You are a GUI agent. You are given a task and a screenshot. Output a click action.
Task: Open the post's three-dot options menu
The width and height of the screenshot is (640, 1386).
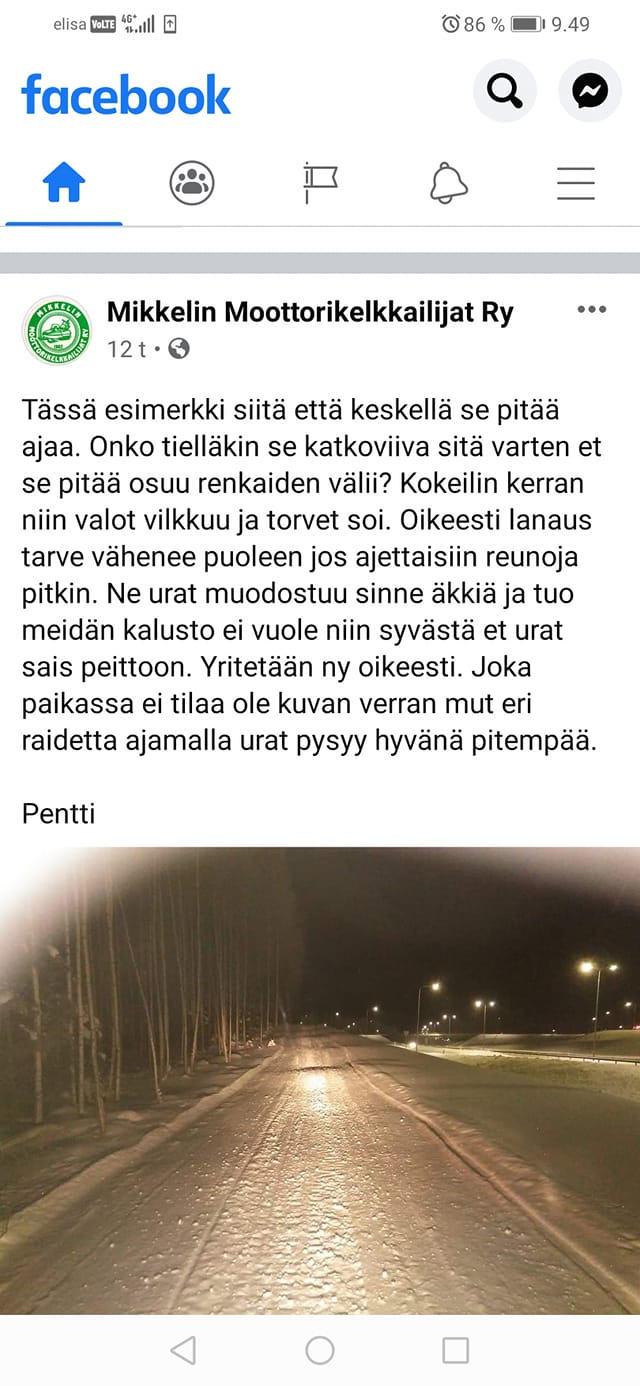point(592,310)
